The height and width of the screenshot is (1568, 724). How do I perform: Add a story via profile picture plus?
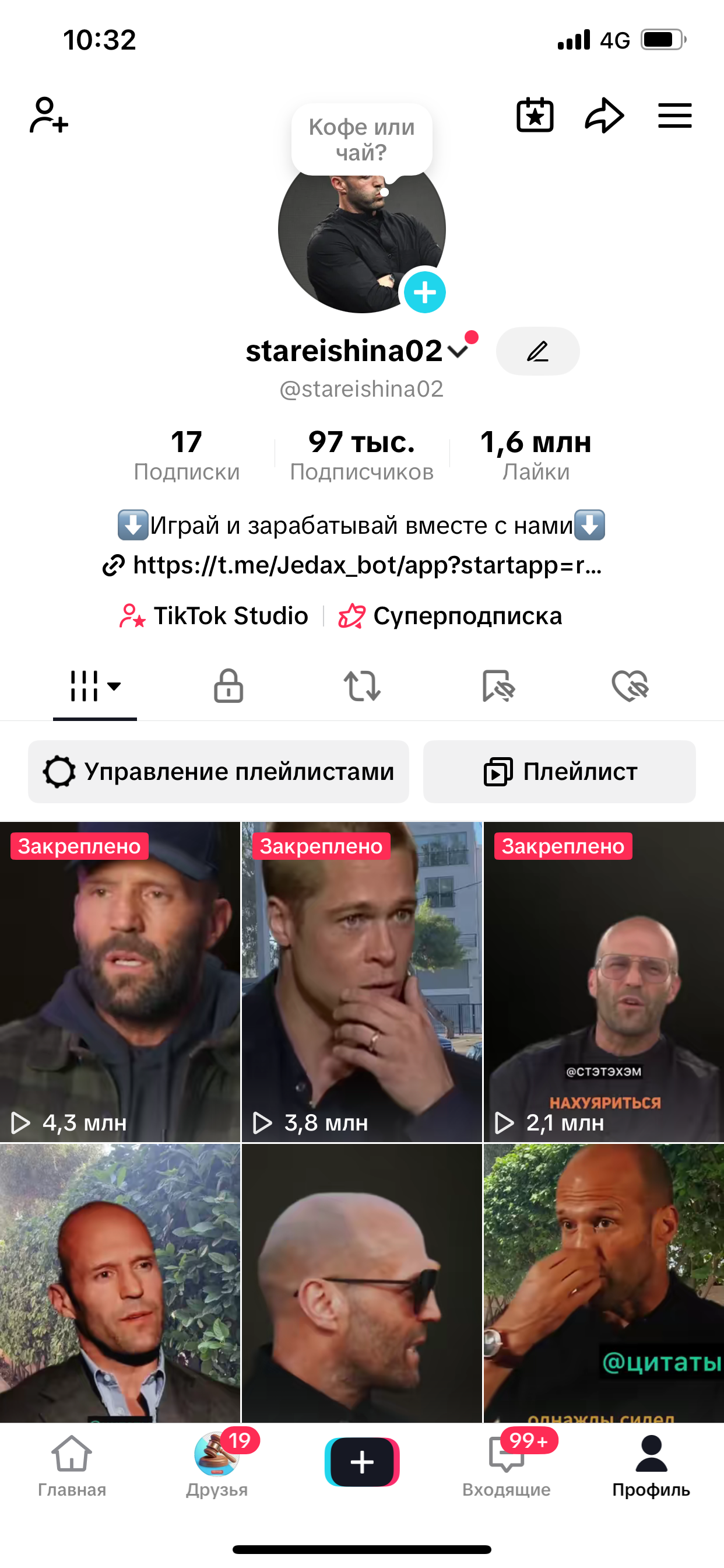point(426,292)
